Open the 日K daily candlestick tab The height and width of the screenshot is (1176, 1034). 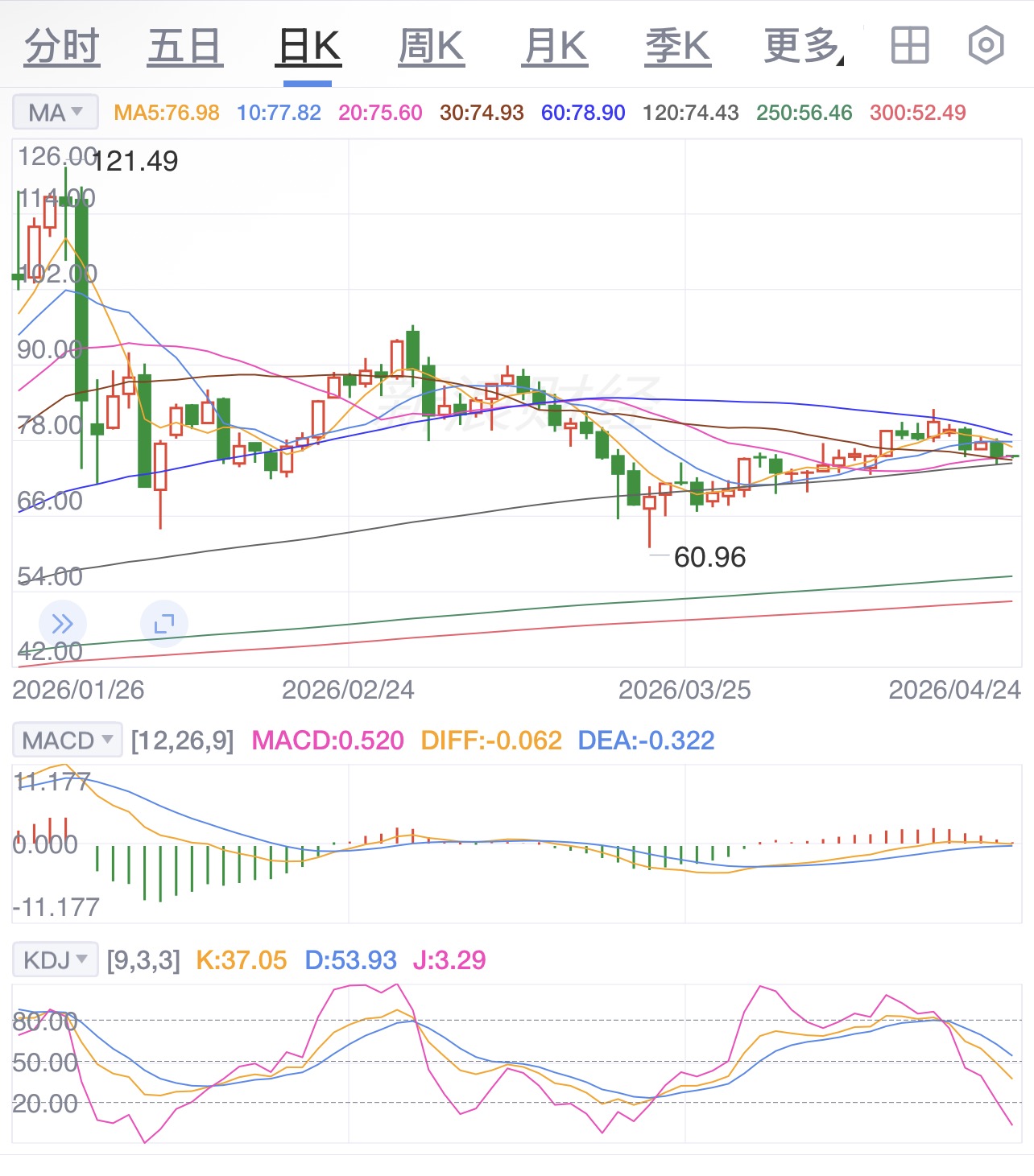[308, 46]
